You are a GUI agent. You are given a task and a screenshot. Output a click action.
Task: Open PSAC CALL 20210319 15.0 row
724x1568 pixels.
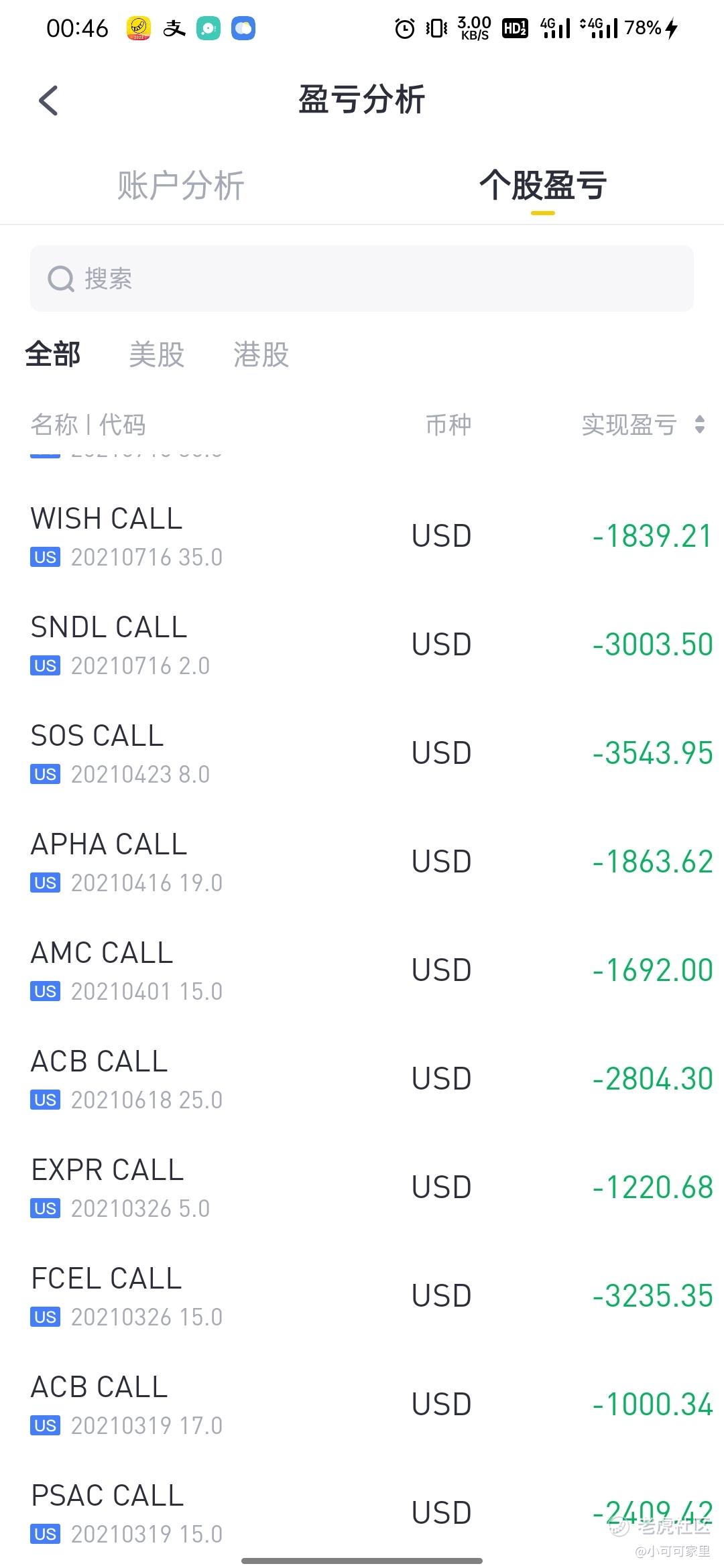pyautogui.click(x=362, y=1513)
